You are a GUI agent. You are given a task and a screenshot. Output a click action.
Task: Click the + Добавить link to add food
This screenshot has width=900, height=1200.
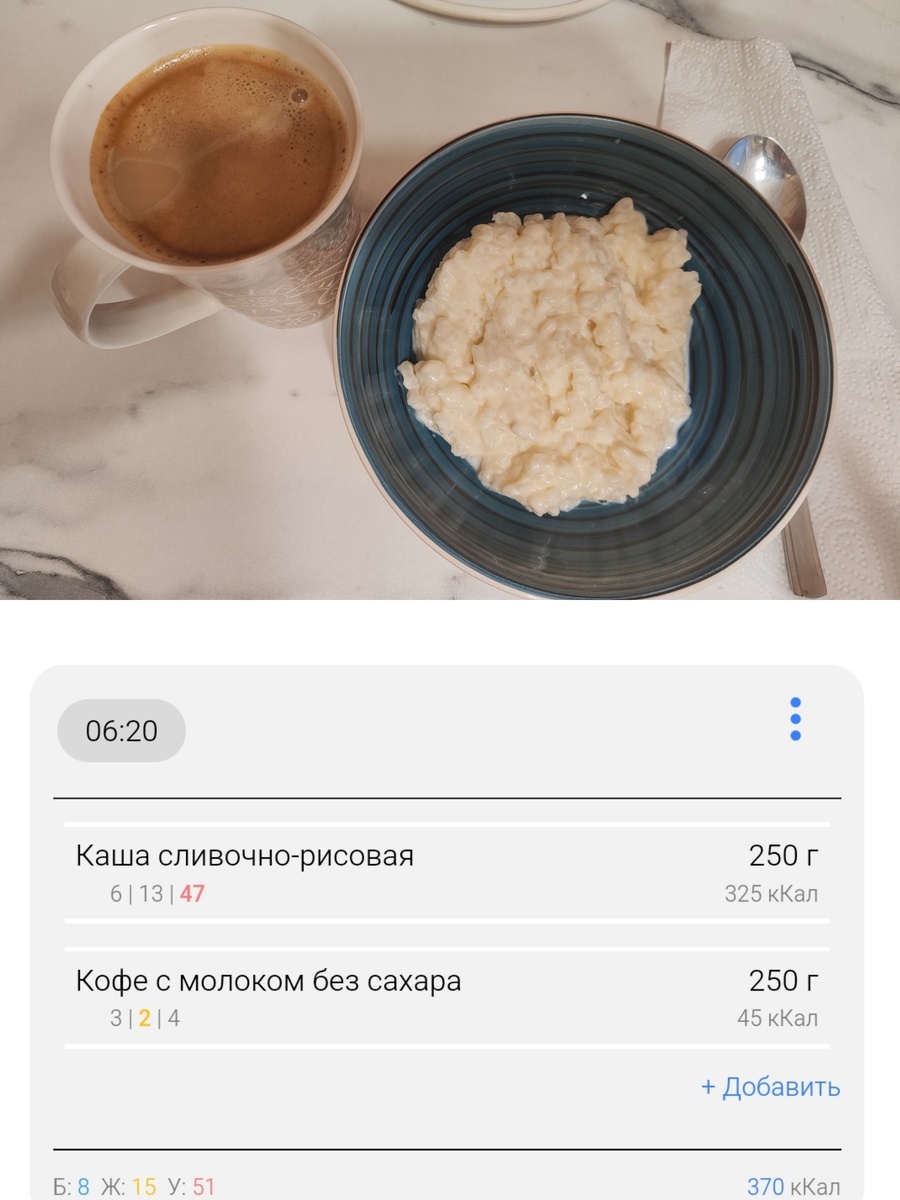point(770,1086)
